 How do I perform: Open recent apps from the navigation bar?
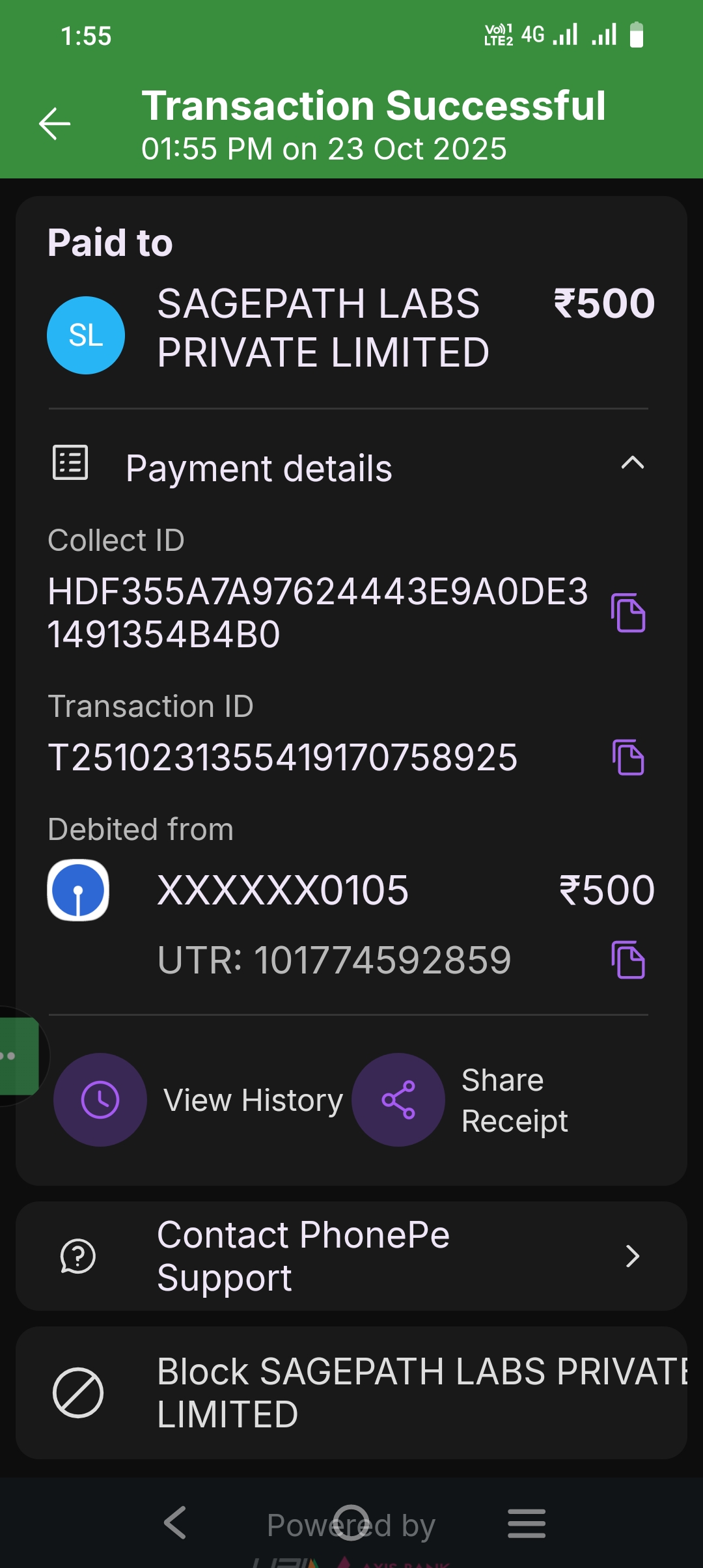click(526, 1522)
